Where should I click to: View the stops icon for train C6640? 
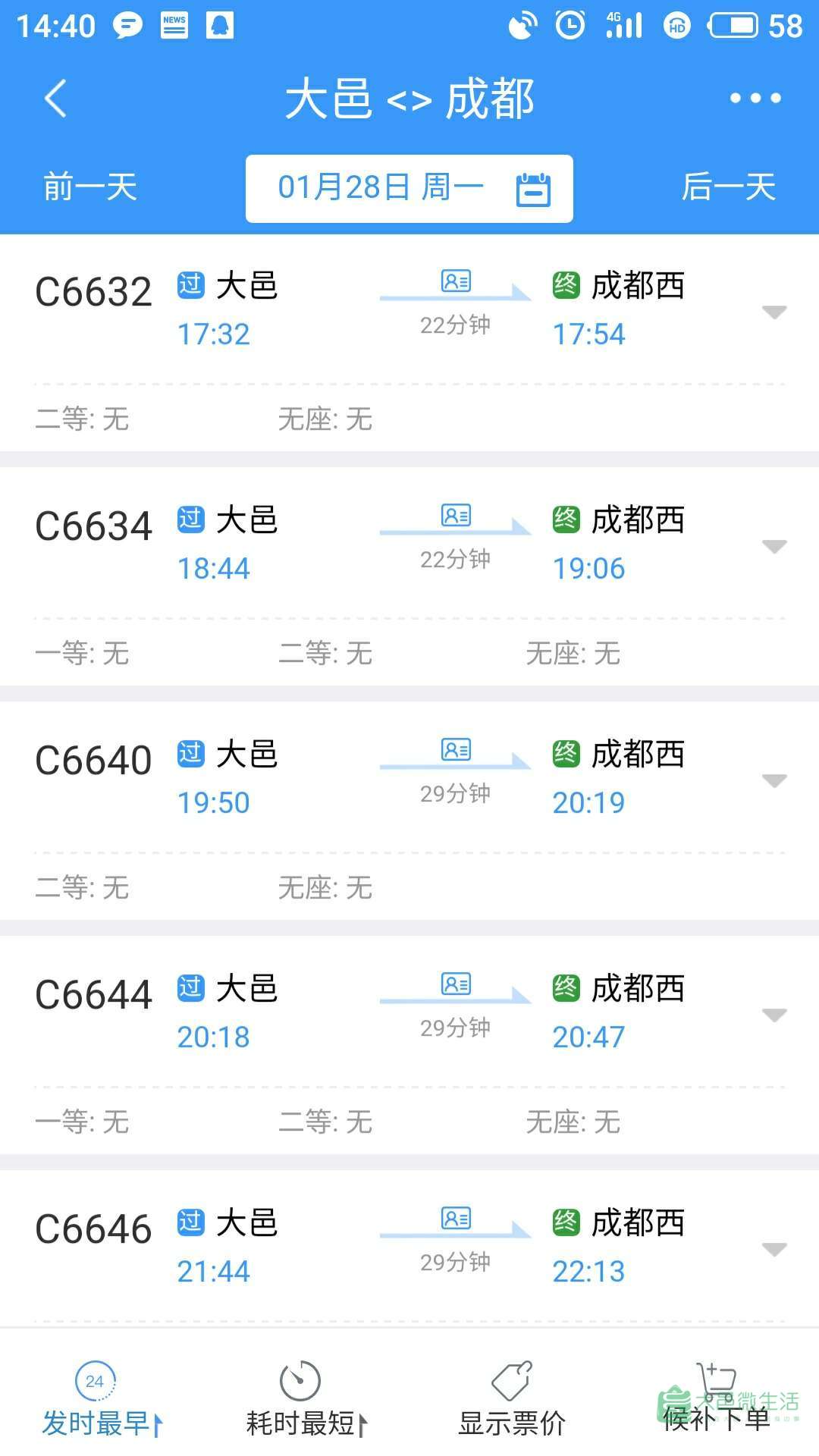[456, 749]
